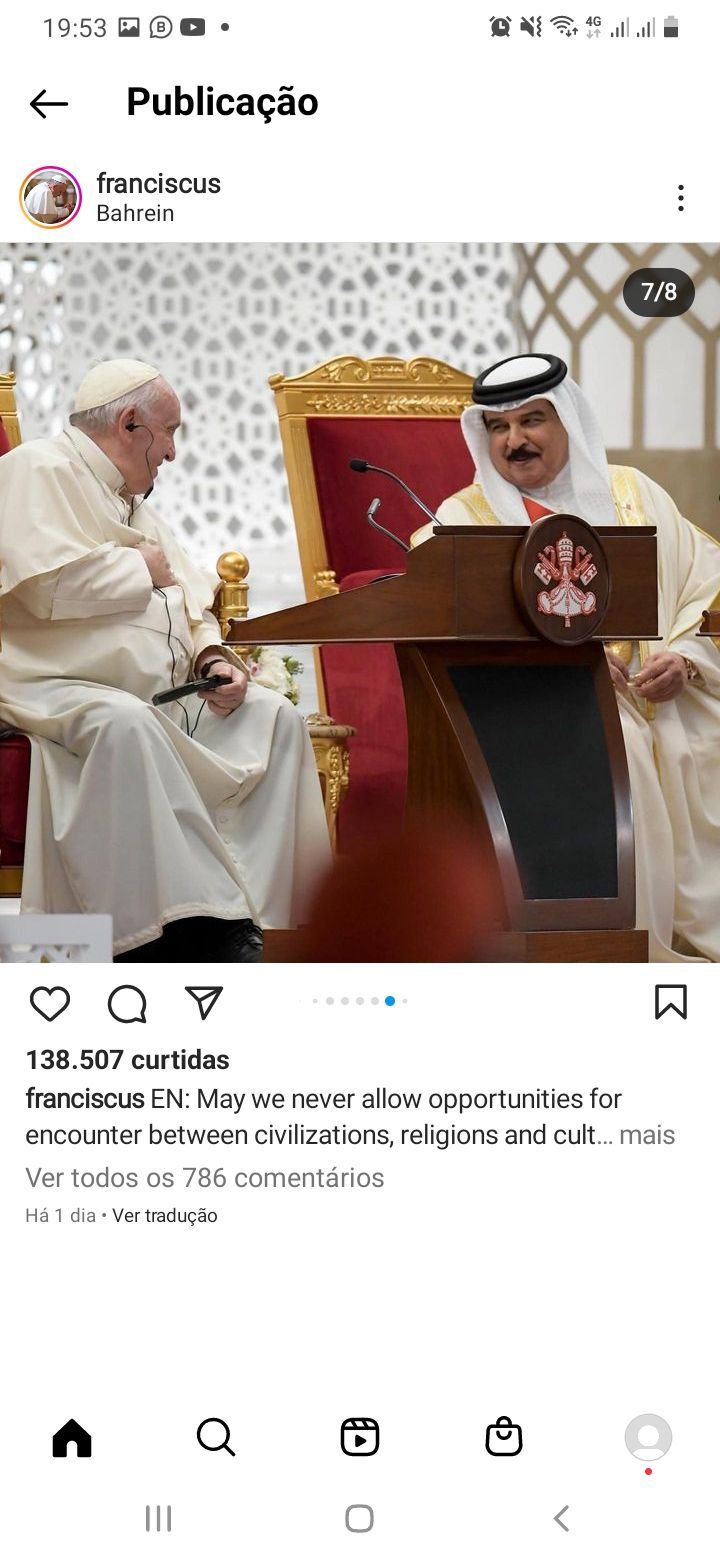Switch to the Search tab

[x=216, y=1438]
